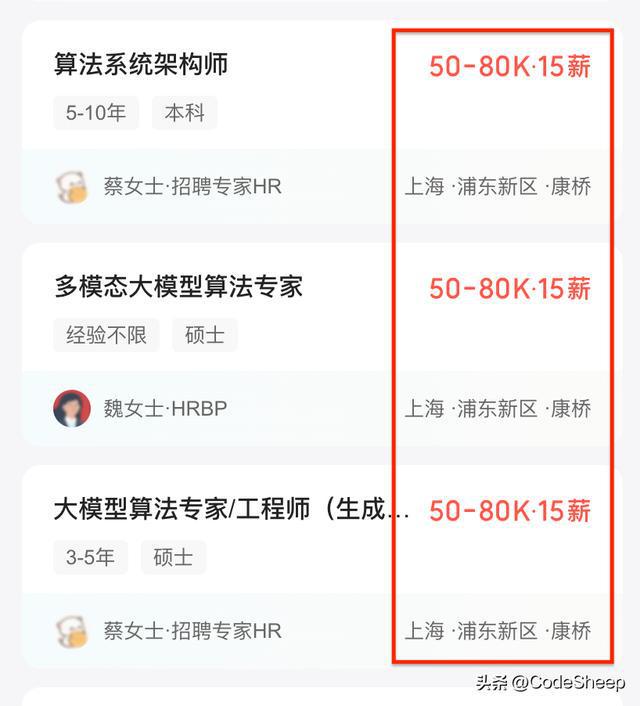View the 多模态大模型算法专家 job card
Image resolution: width=640 pixels, height=706 pixels.
pos(178,288)
